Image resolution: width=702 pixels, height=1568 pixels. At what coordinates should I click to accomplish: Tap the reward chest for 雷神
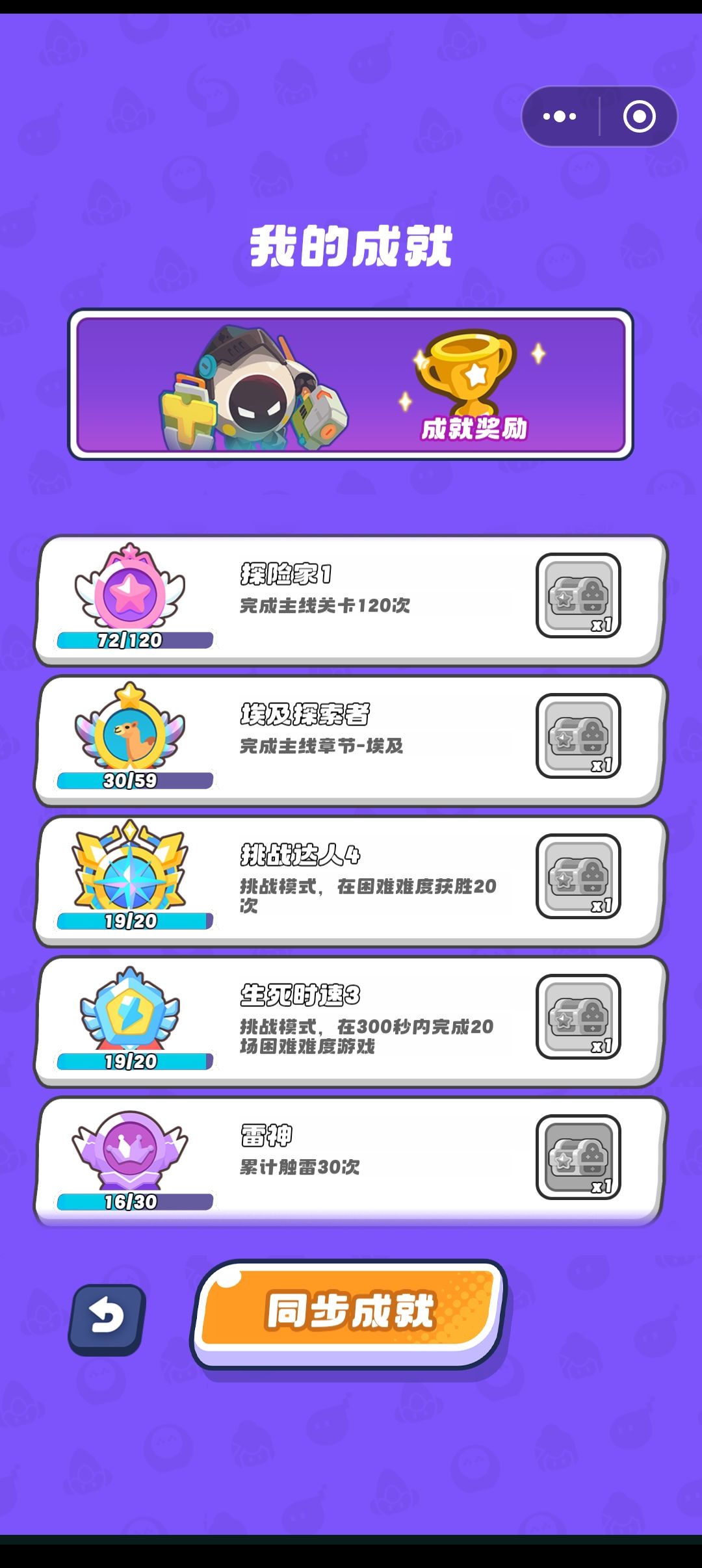pos(578,1157)
